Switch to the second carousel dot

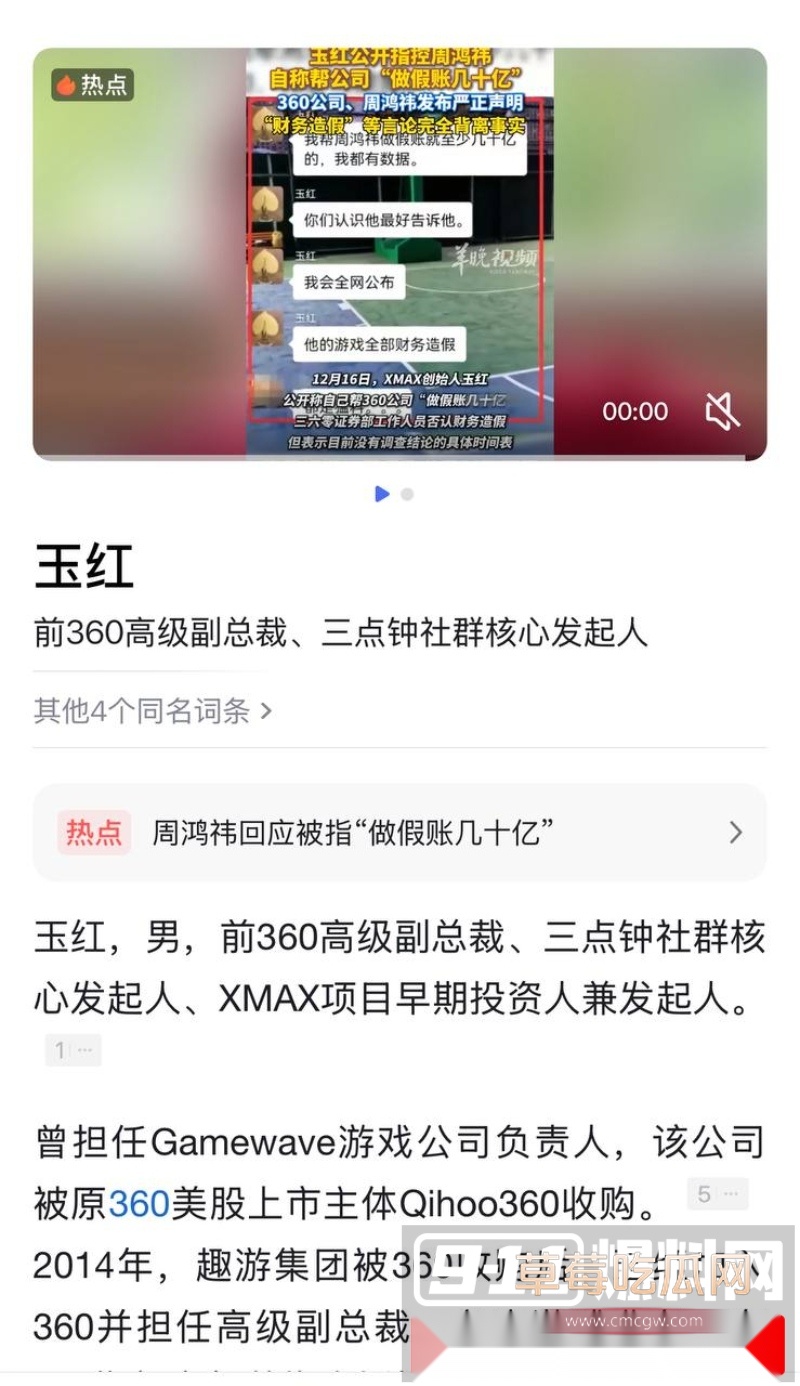pos(405,494)
